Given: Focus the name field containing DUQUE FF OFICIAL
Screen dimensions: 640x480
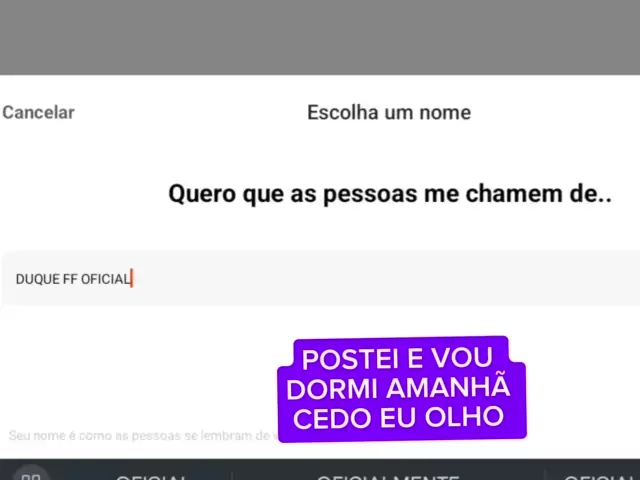Looking at the screenshot, I should tap(320, 279).
